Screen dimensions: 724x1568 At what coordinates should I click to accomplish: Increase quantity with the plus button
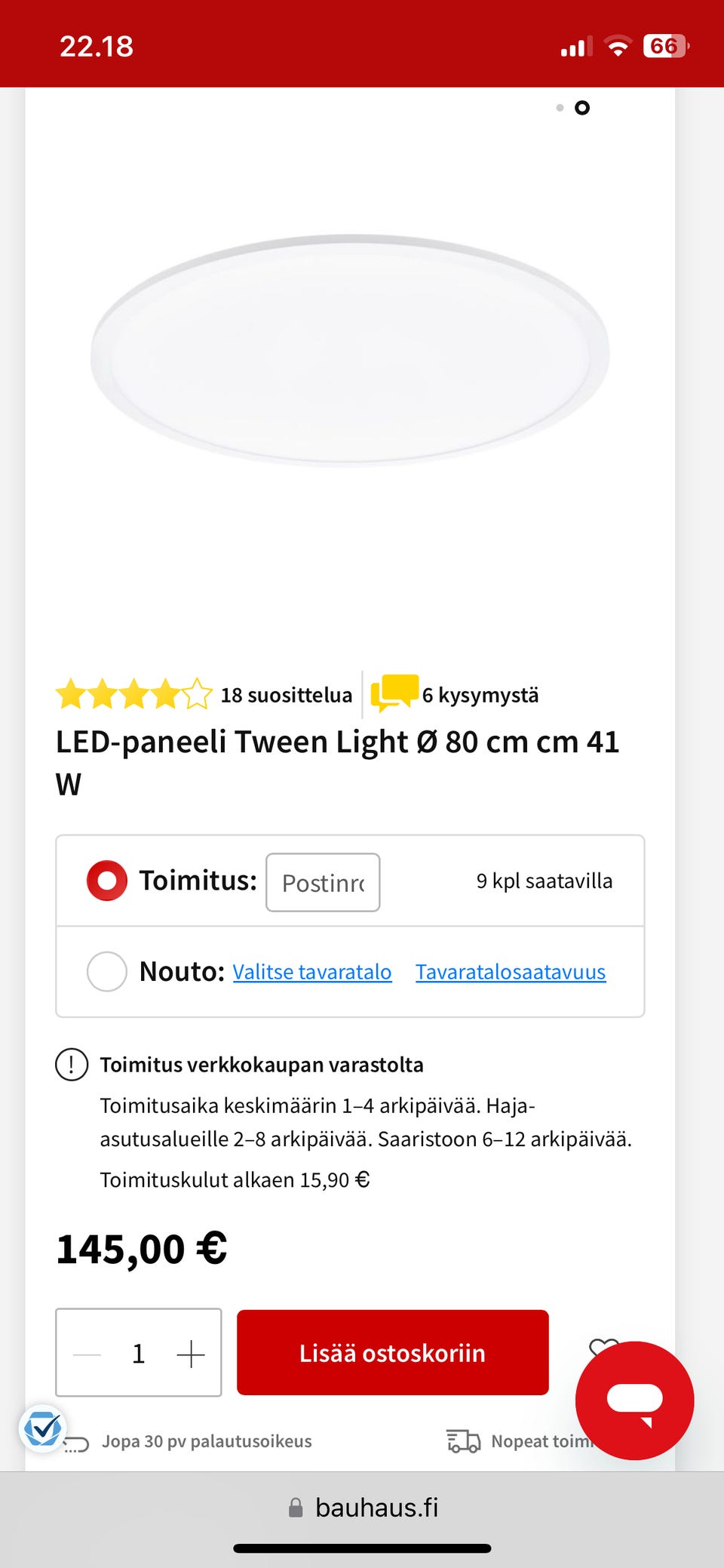(x=191, y=1354)
